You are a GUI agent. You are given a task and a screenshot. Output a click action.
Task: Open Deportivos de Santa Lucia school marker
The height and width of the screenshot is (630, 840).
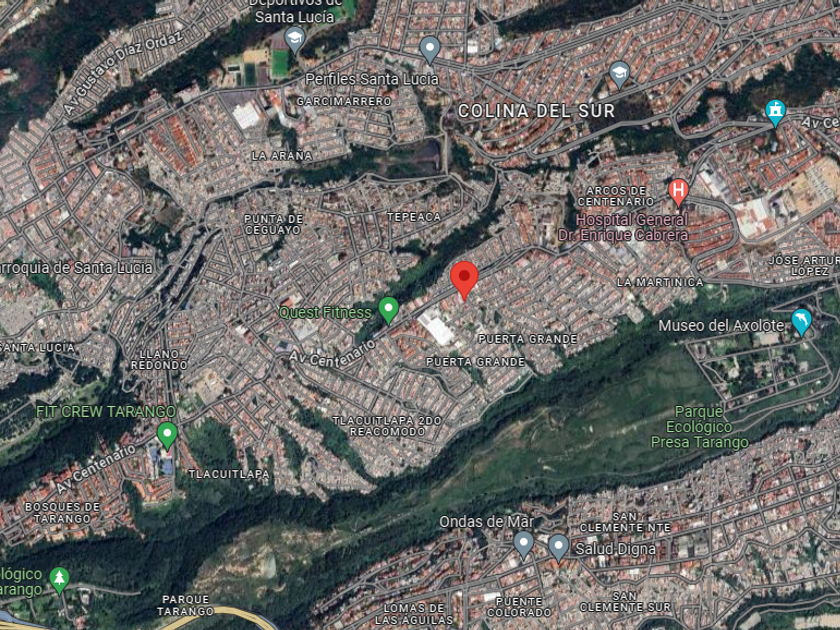[294, 39]
